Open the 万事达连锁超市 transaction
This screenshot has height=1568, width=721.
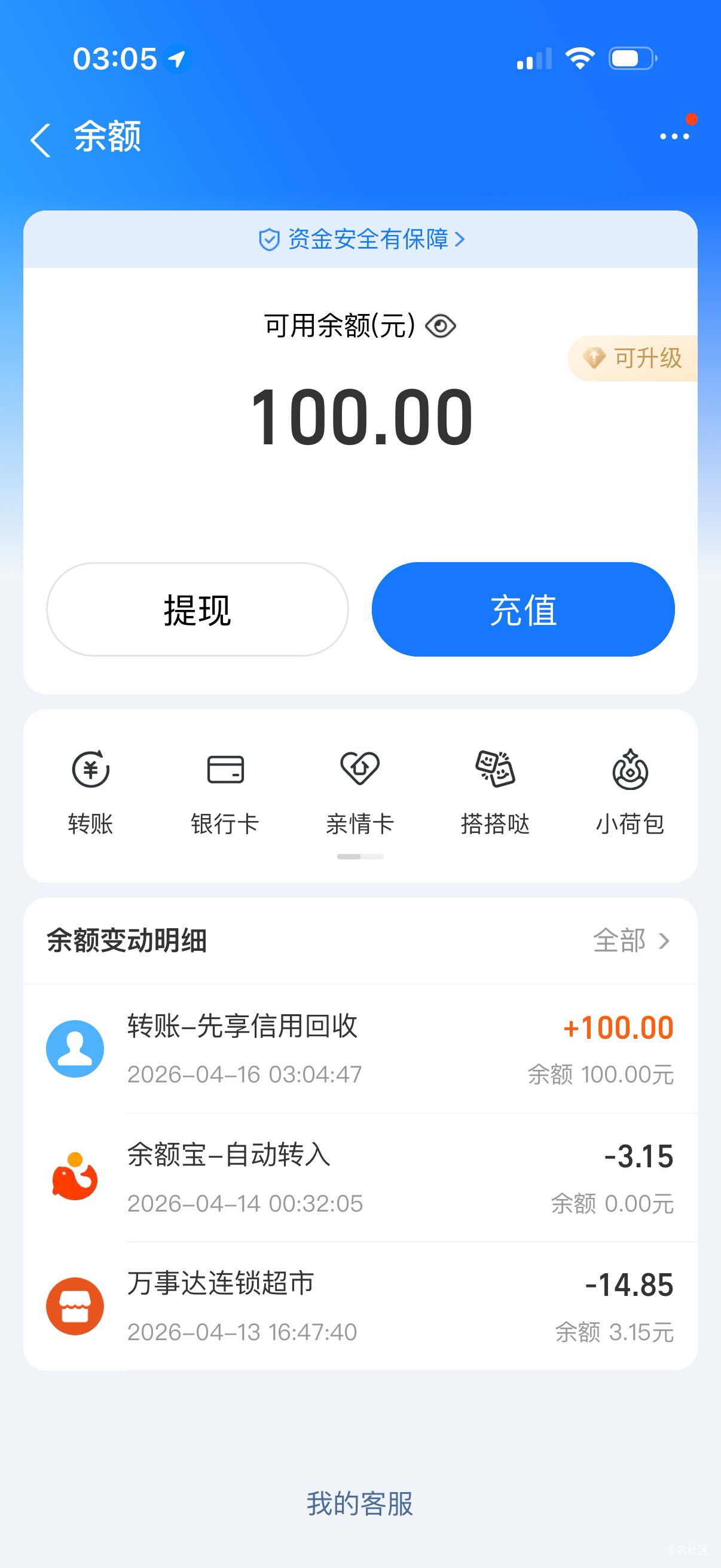click(360, 1306)
